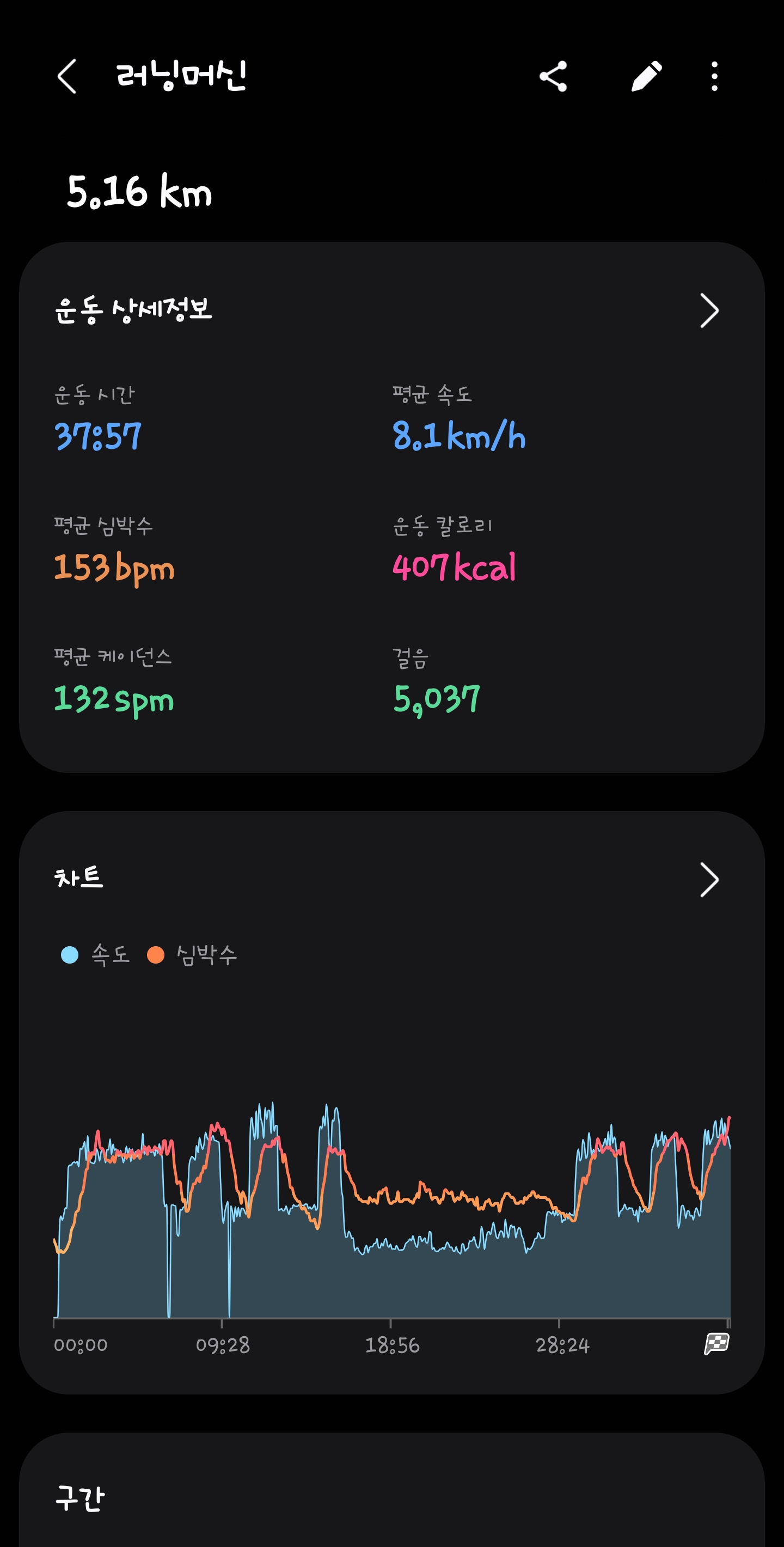784x1547 pixels.
Task: Go back from the 러닝머신 screen
Action: 67,76
